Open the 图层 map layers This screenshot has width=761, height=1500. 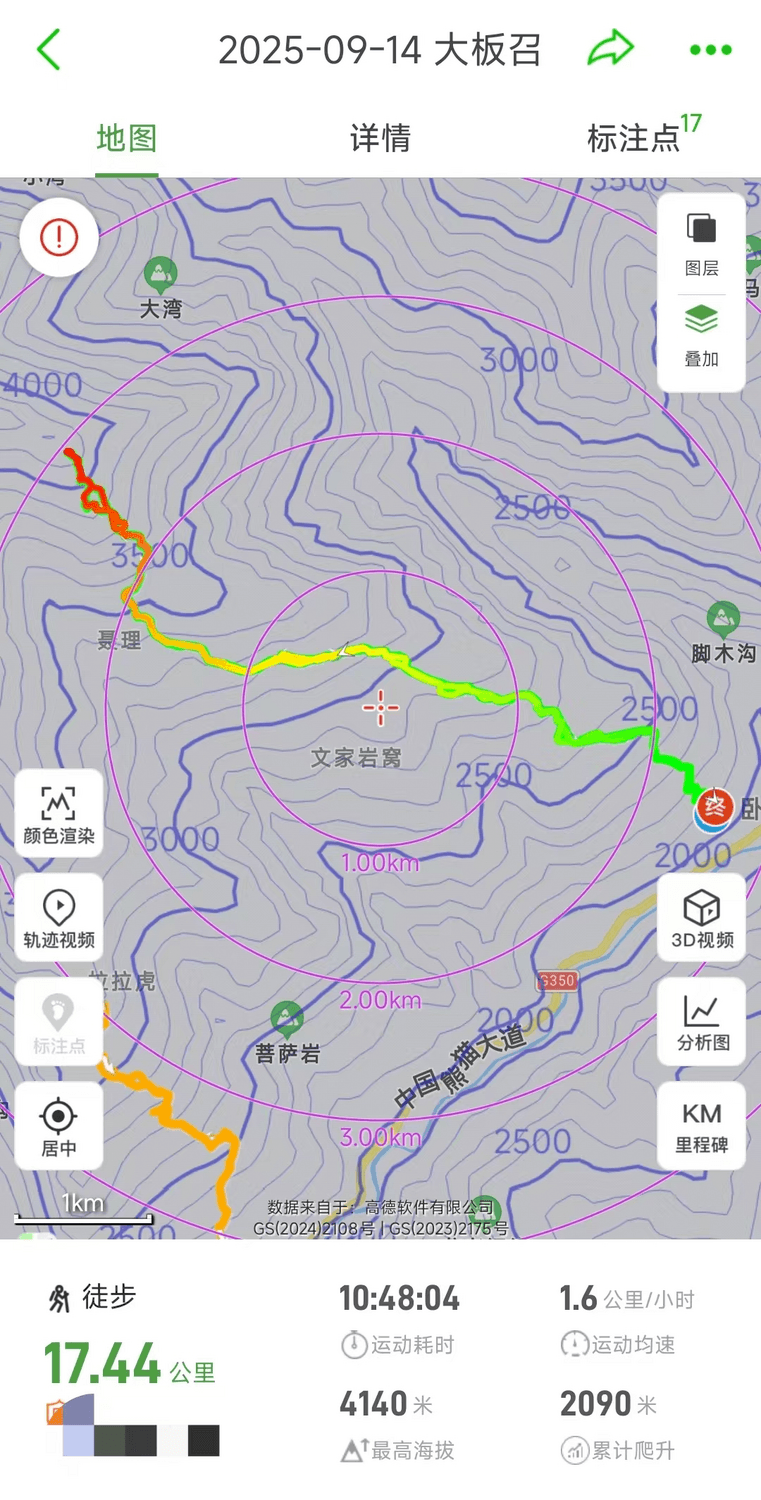701,244
